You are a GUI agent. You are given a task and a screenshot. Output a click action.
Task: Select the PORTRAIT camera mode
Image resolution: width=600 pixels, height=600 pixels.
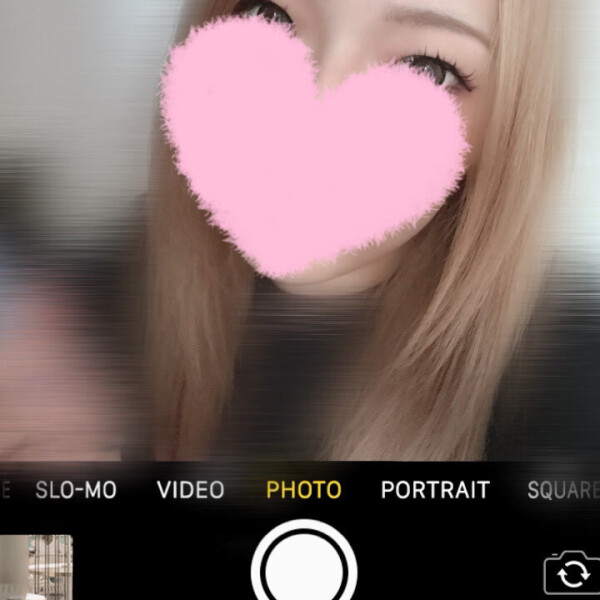coord(435,491)
